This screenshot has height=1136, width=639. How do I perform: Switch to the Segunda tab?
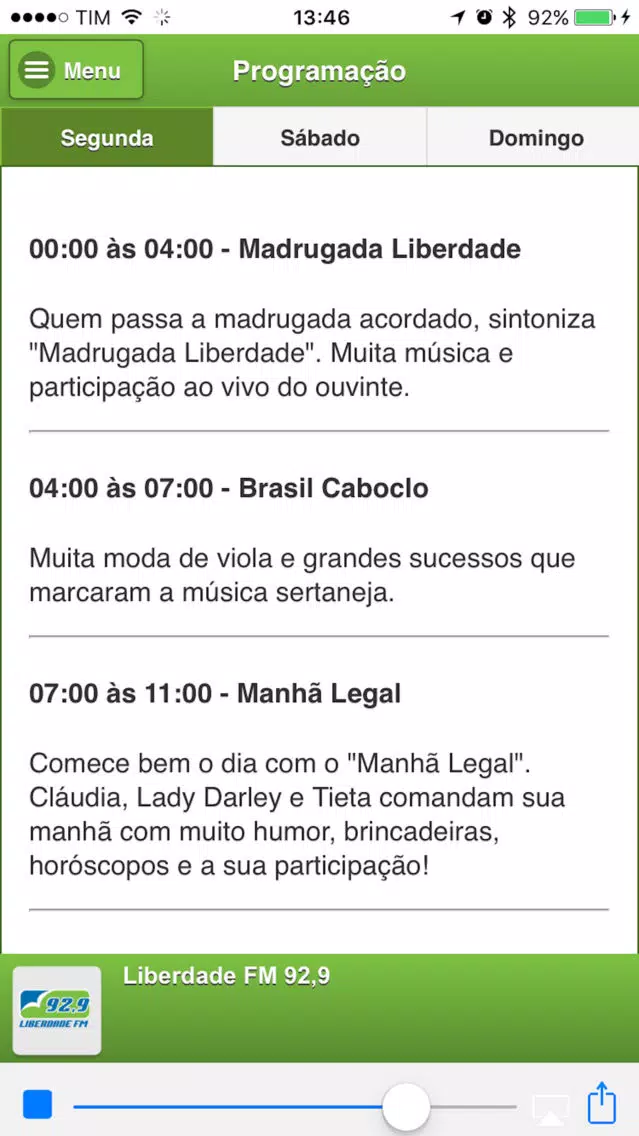click(x=107, y=138)
